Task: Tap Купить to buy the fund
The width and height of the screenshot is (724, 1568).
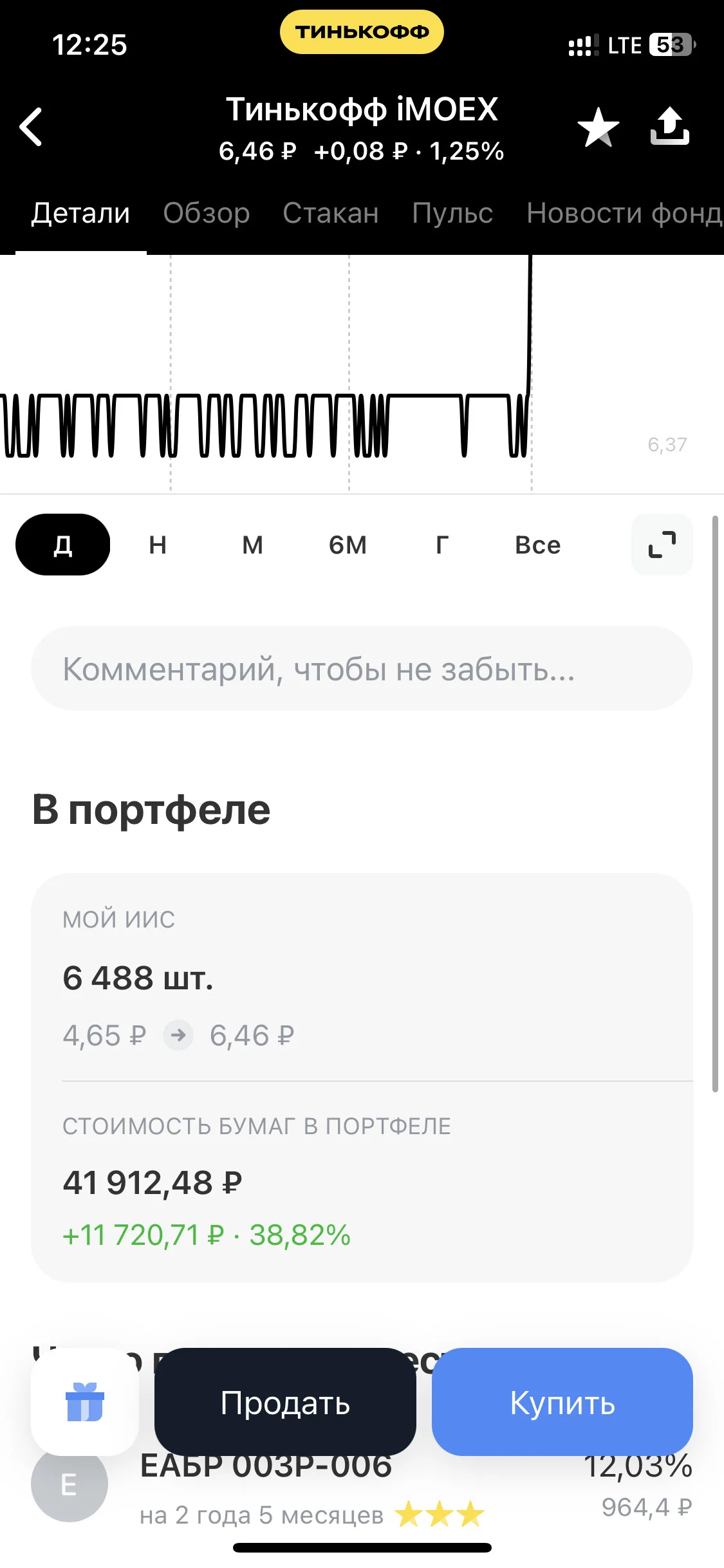Action: point(562,1402)
